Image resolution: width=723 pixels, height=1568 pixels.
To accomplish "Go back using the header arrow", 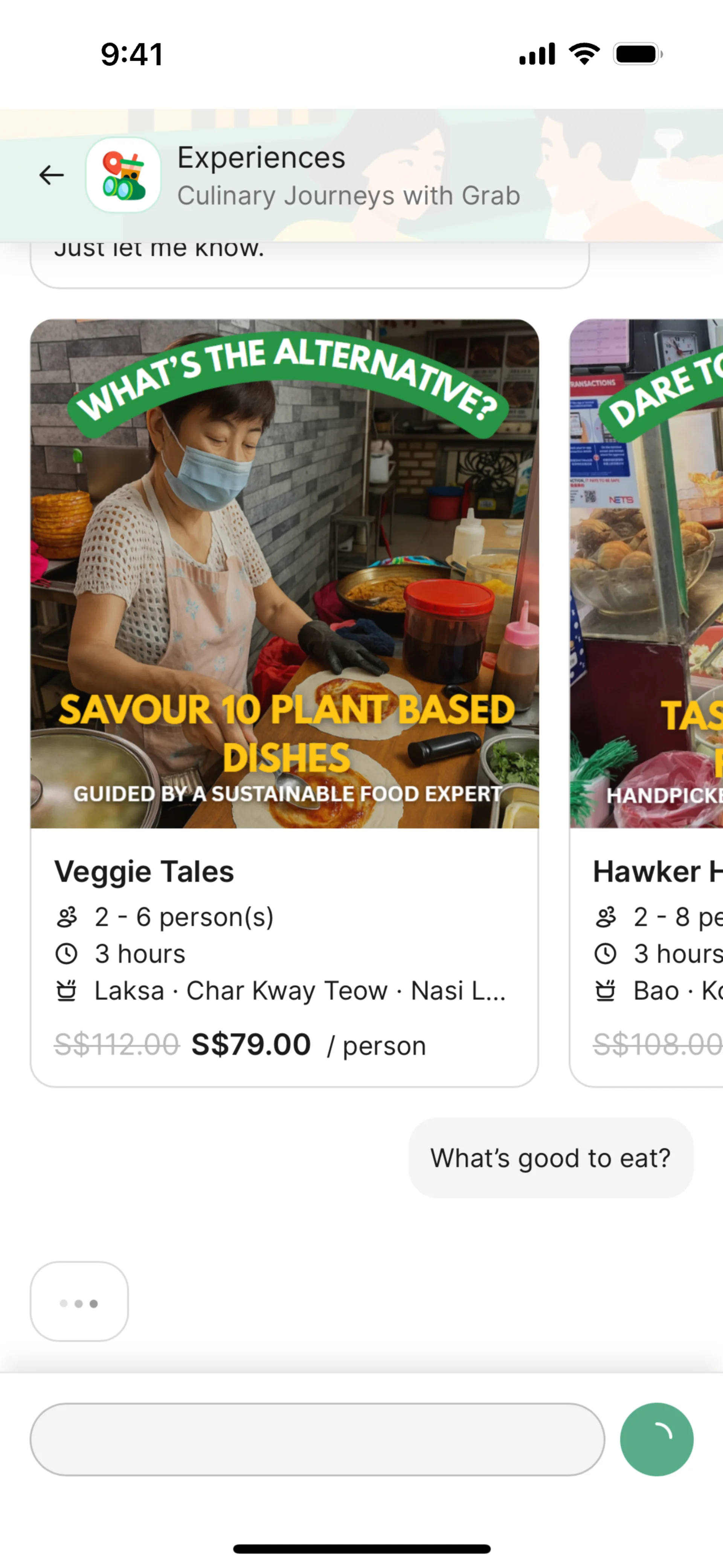I will click(x=52, y=175).
